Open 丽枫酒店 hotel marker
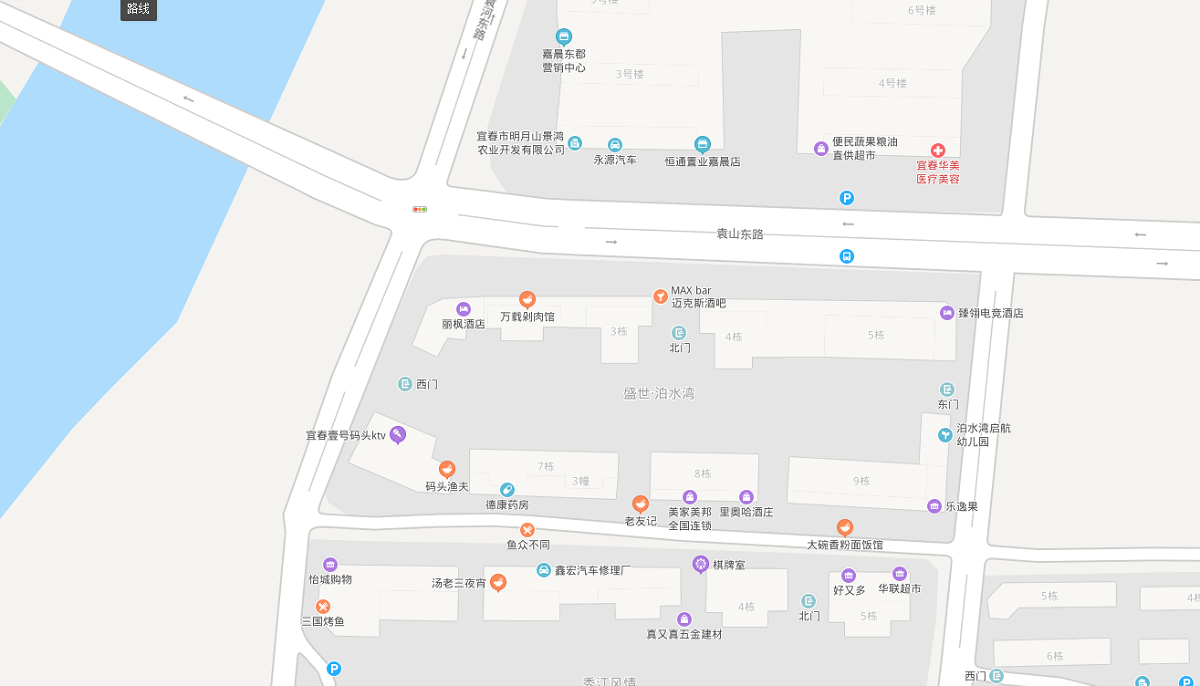The image size is (1200, 686). click(x=463, y=309)
